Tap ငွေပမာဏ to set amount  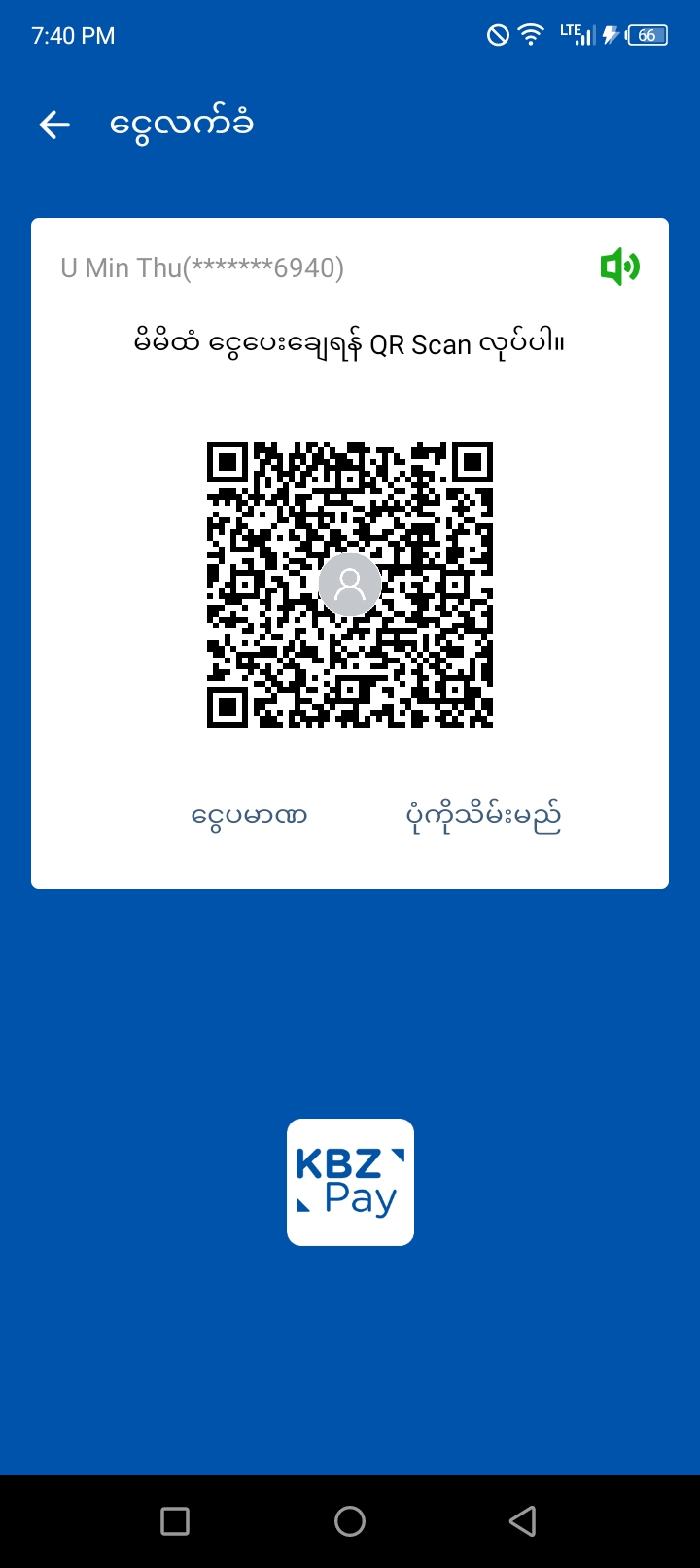pos(249,815)
